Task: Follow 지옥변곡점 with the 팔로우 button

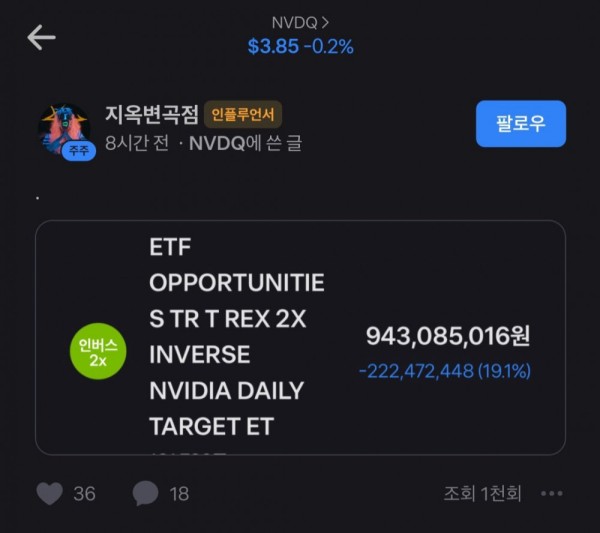Action: [x=520, y=124]
